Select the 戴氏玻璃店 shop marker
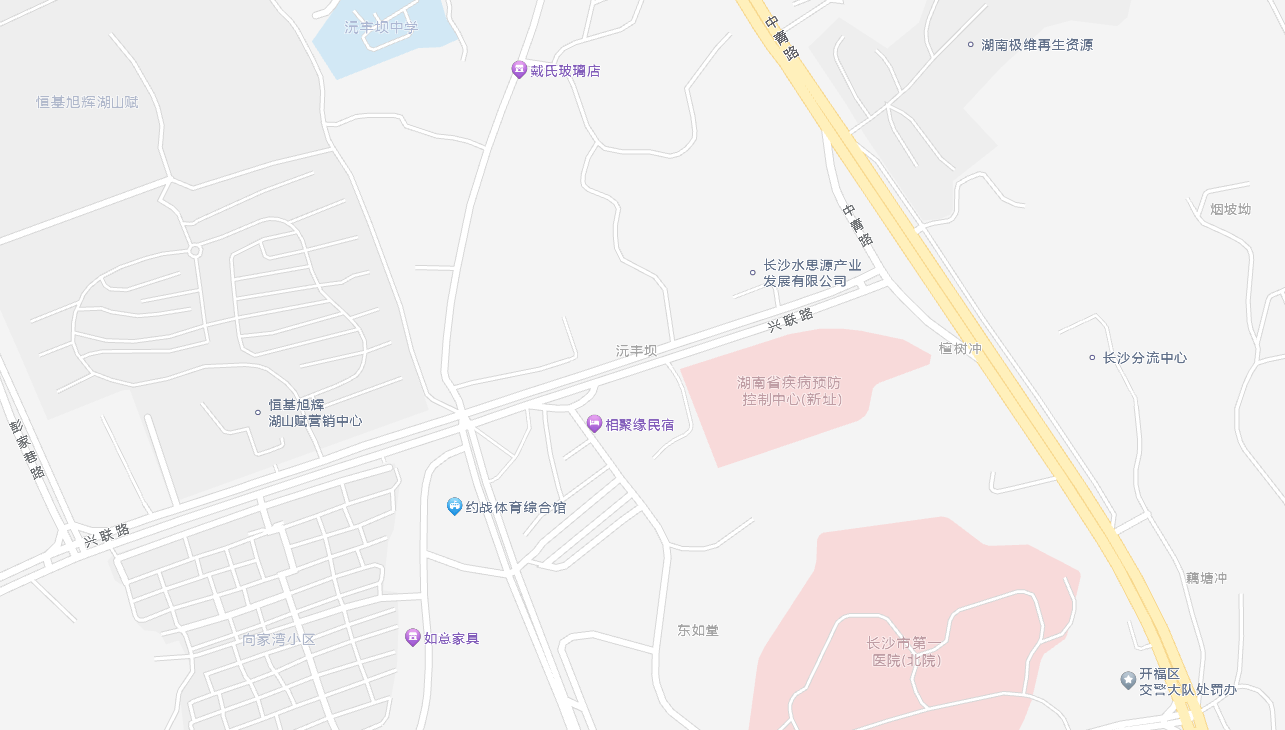 click(519, 70)
